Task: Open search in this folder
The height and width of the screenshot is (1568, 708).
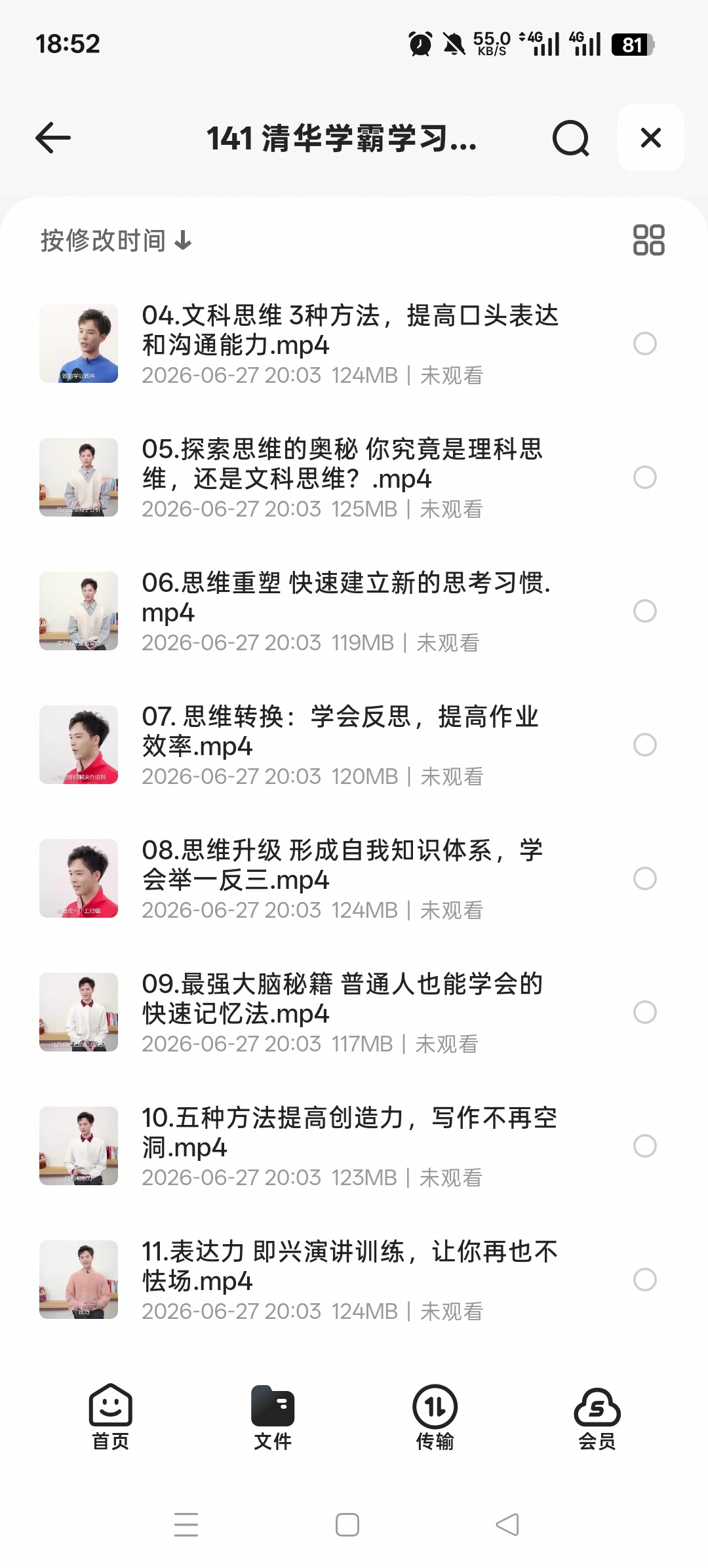Action: pyautogui.click(x=570, y=138)
